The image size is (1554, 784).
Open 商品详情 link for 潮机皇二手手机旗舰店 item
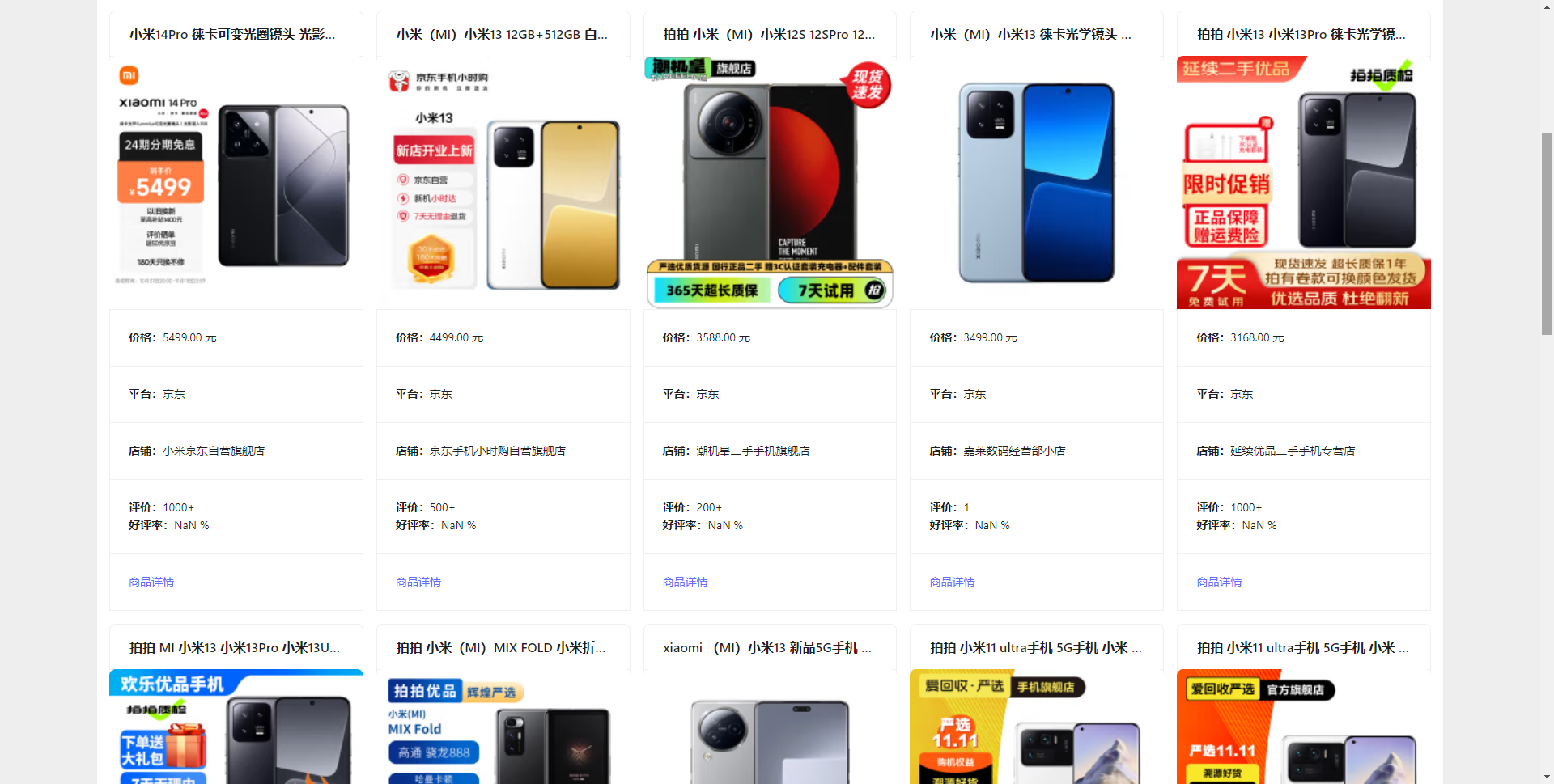click(x=685, y=582)
